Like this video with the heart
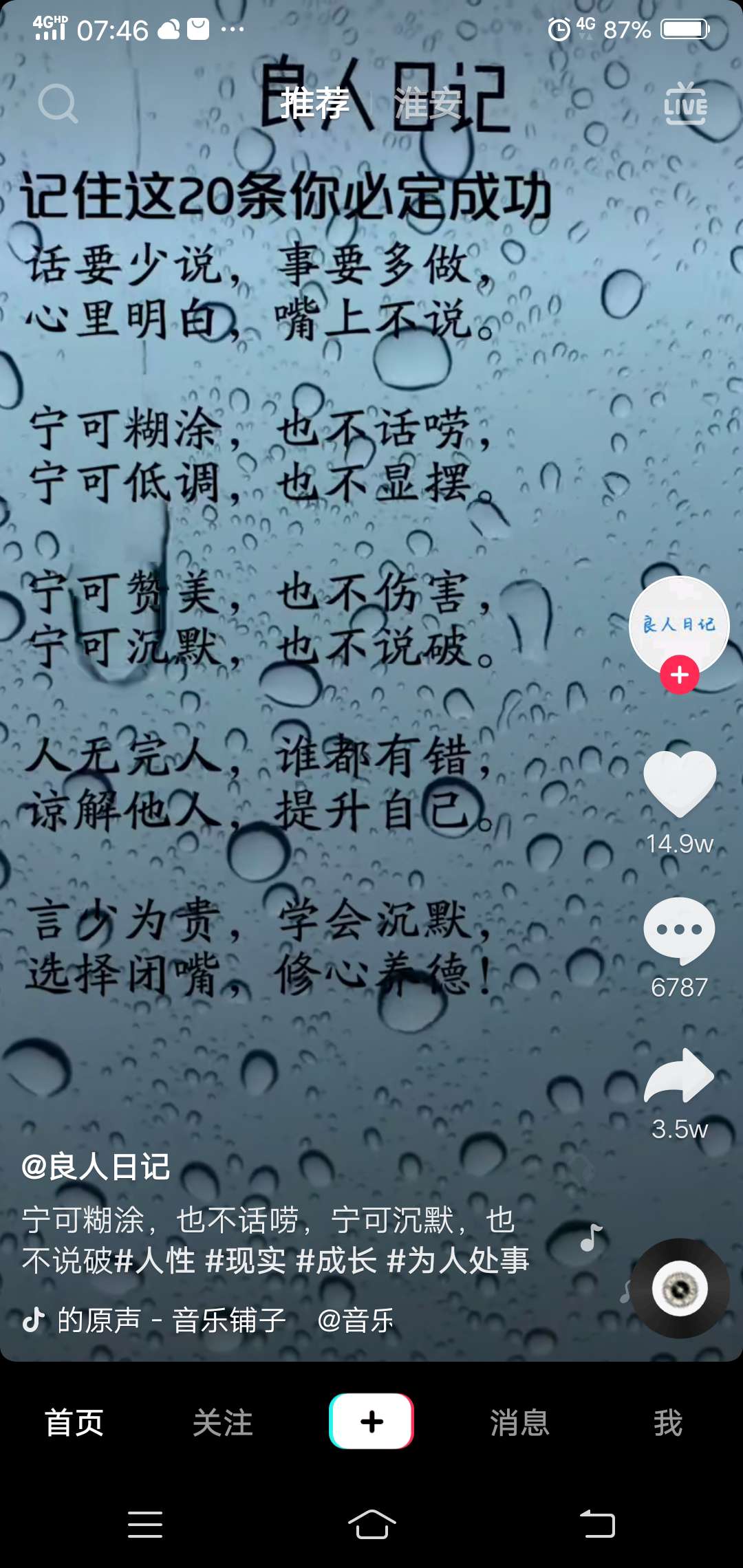This screenshot has width=743, height=1568. point(680,784)
